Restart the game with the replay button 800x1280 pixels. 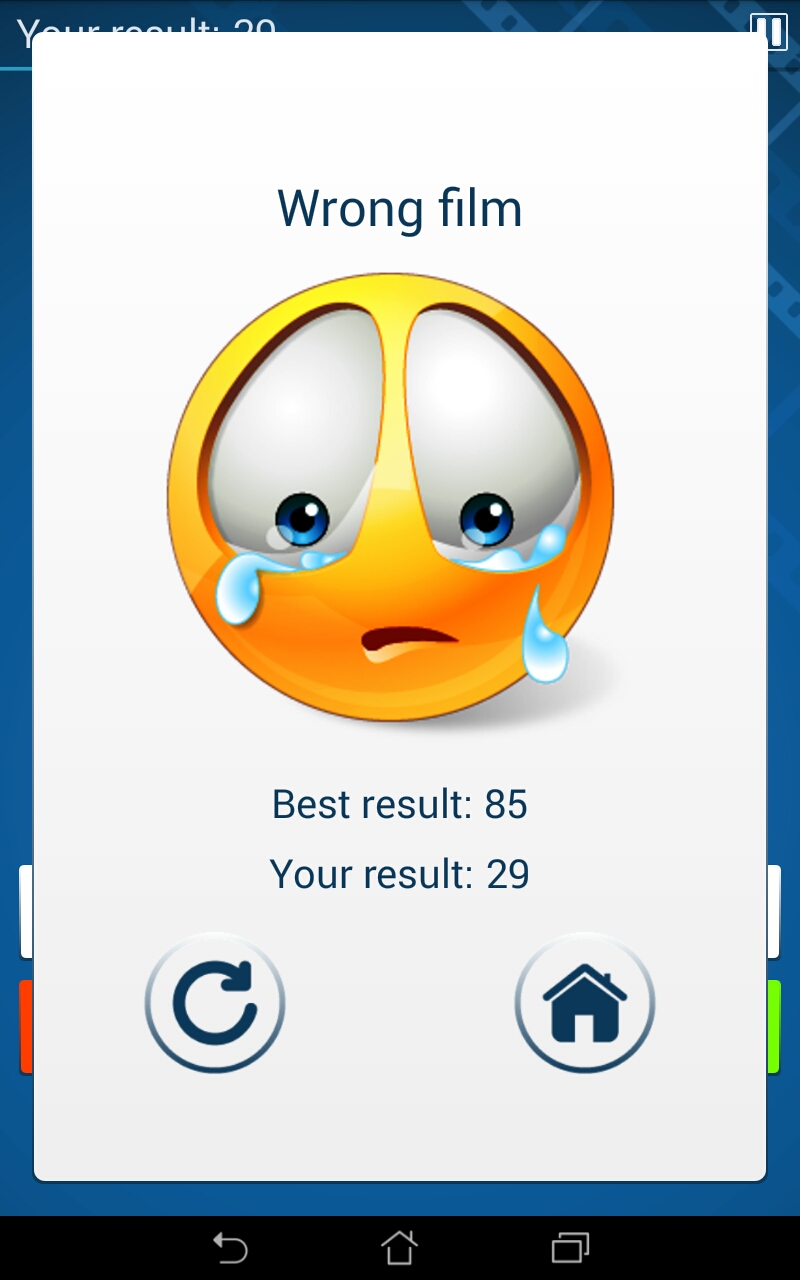tap(215, 1002)
